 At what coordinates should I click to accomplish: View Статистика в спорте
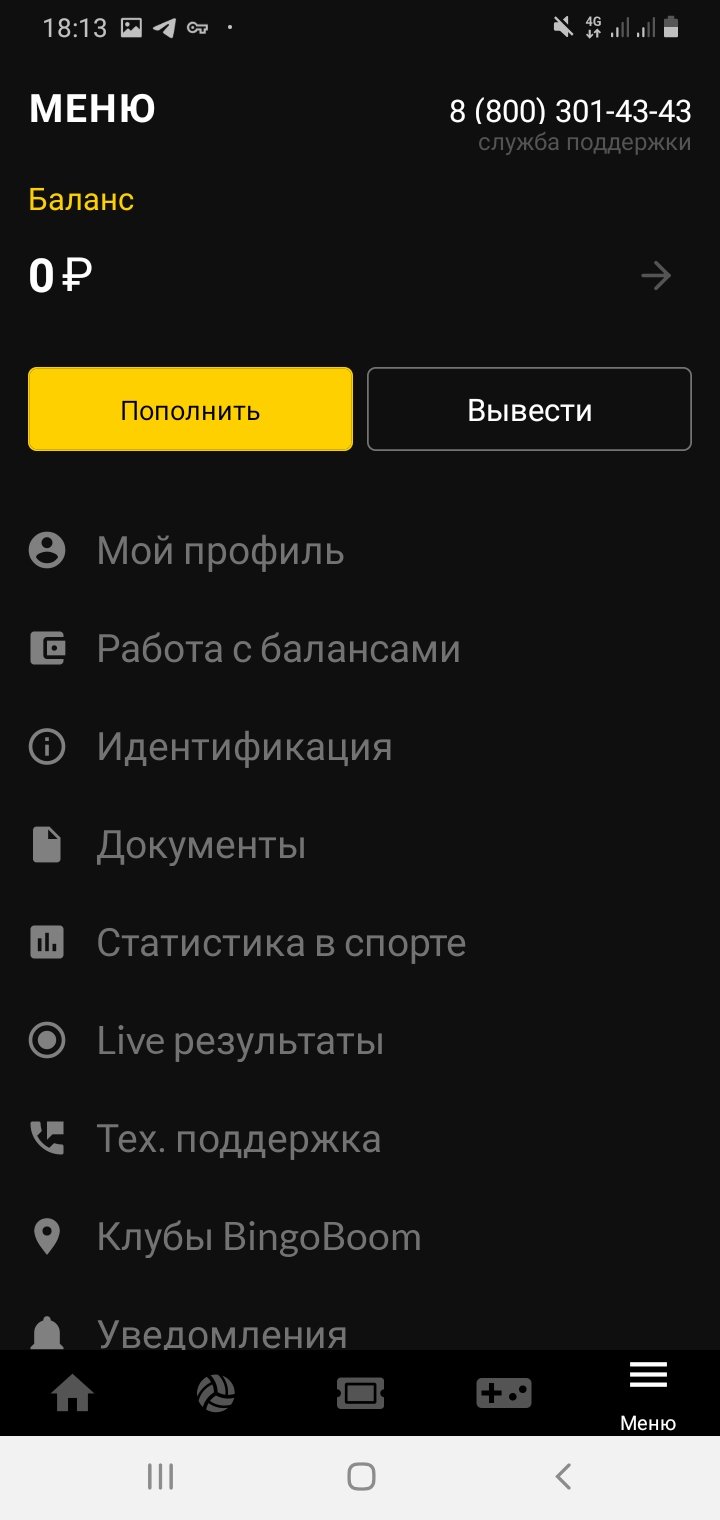[280, 943]
